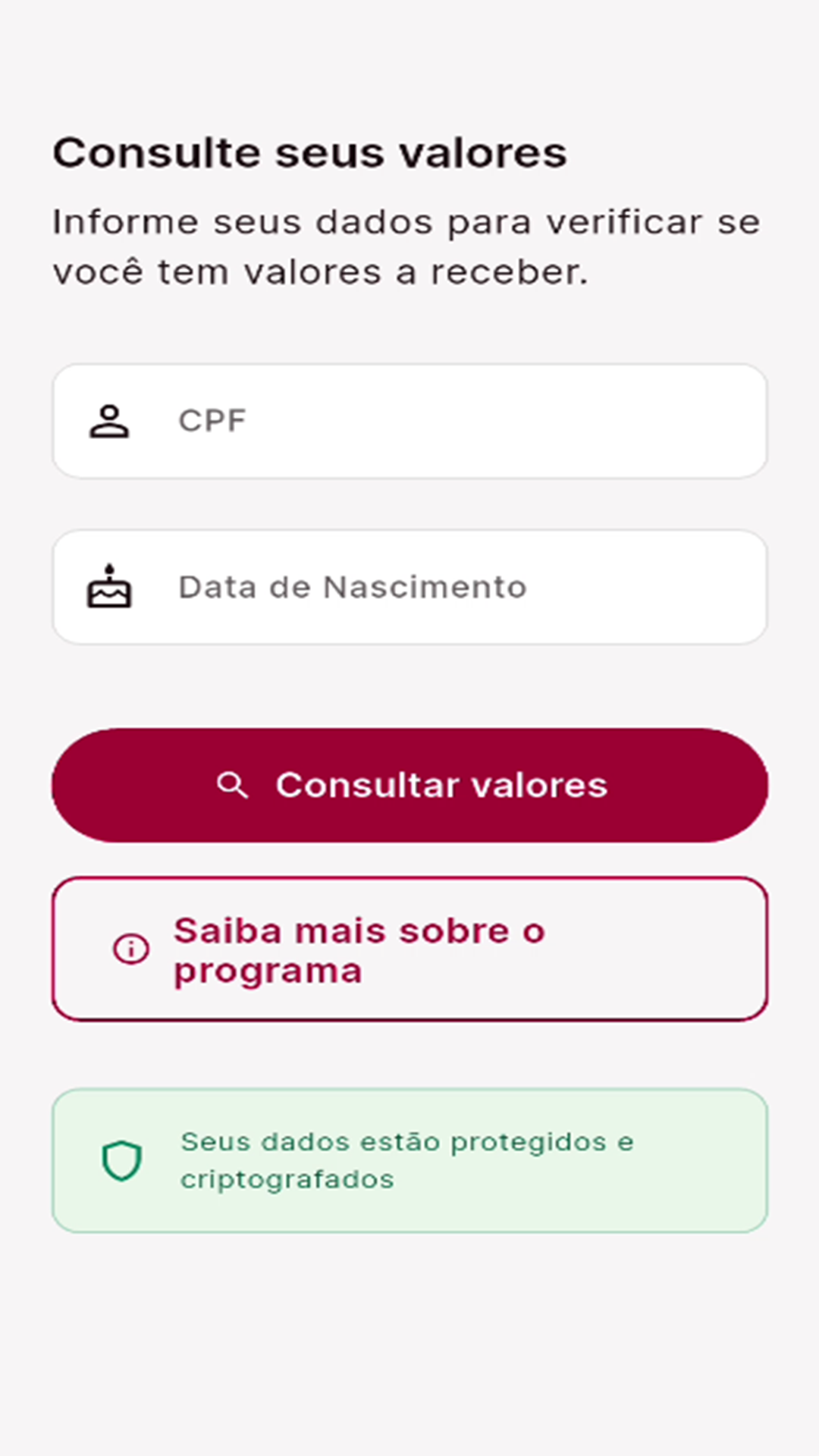Click the Data de Nascimento placeholder text

point(351,587)
